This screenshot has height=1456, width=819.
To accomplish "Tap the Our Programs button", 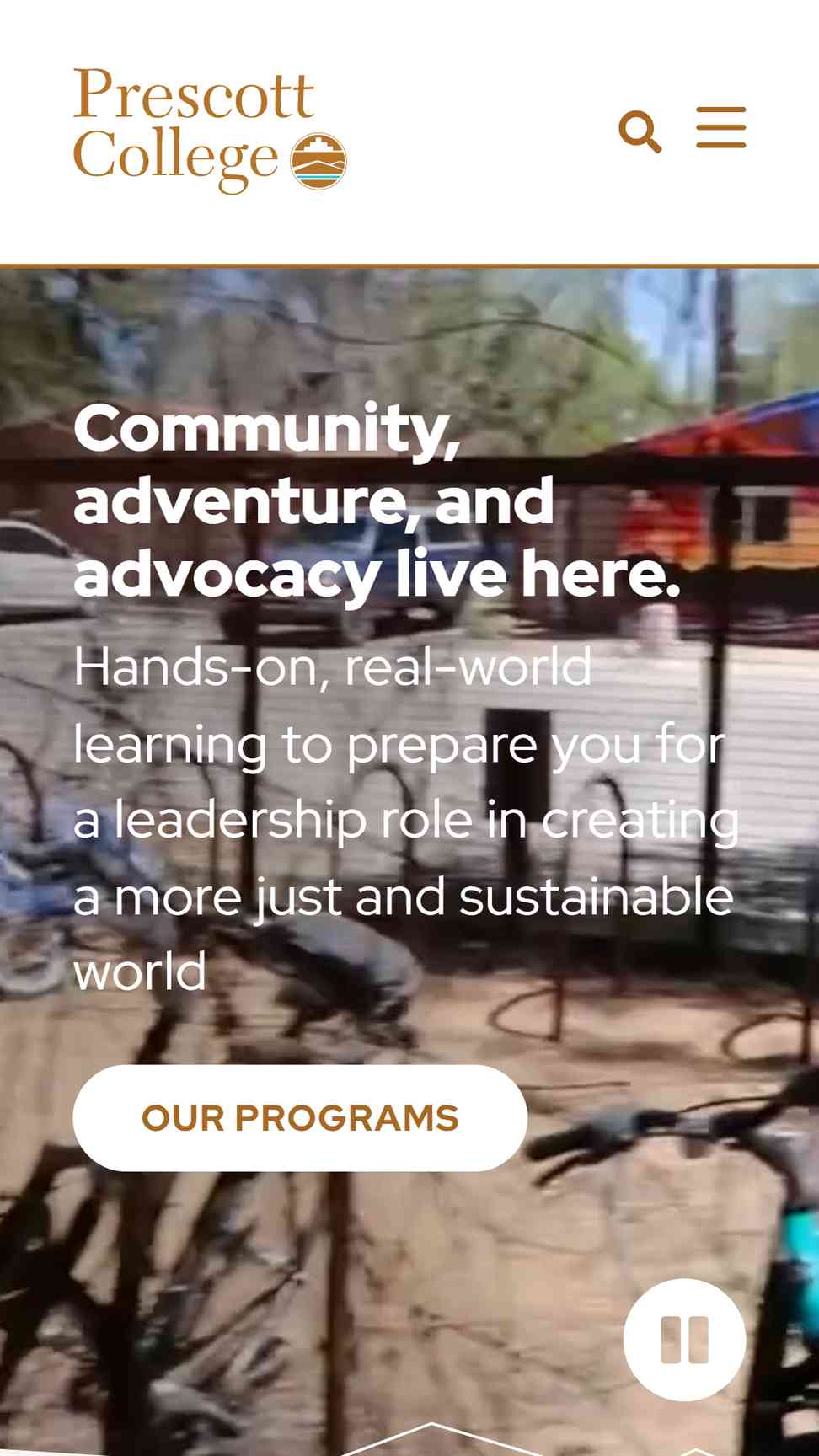I will click(300, 1117).
